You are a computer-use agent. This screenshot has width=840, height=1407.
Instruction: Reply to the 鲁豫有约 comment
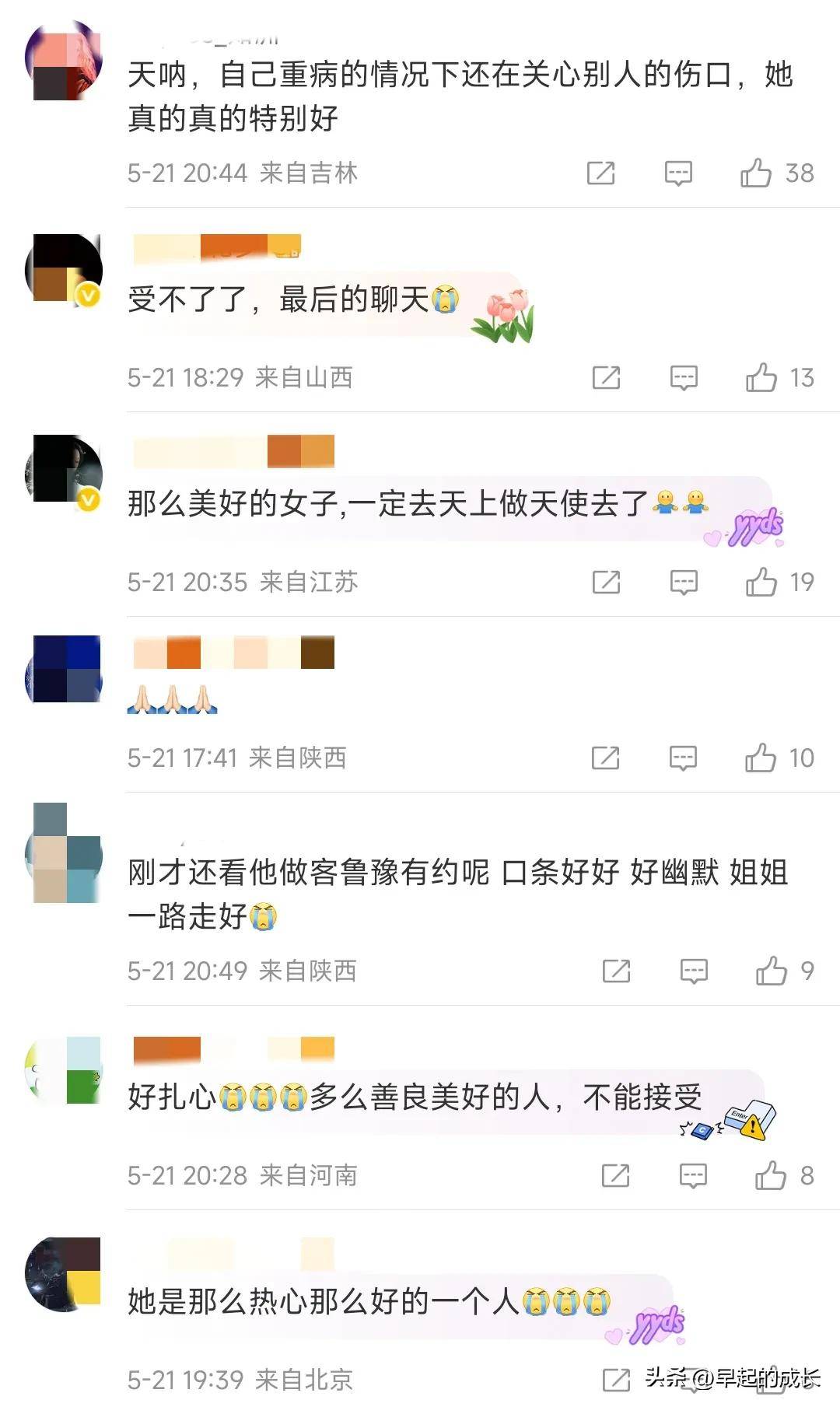point(694,971)
